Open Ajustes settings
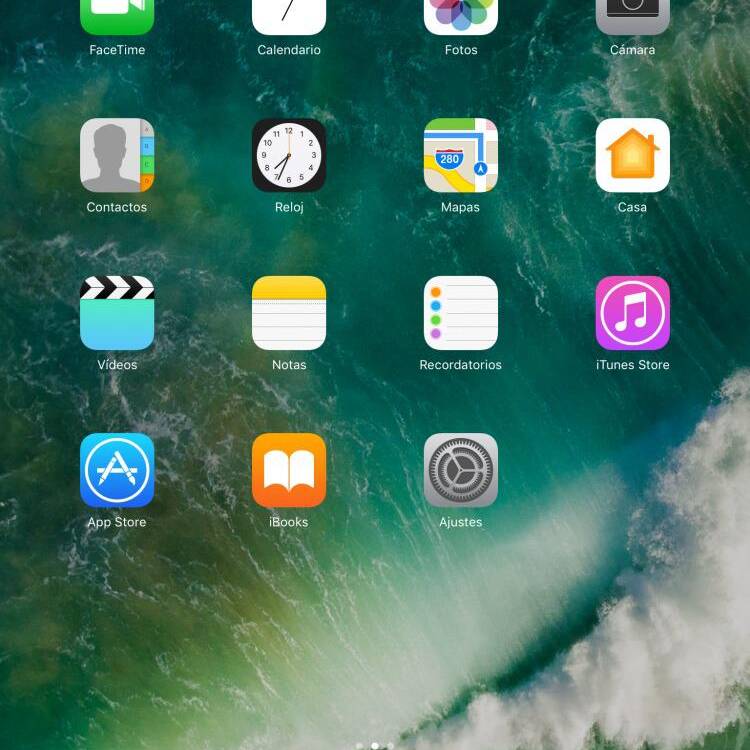This screenshot has height=750, width=750. point(461,470)
